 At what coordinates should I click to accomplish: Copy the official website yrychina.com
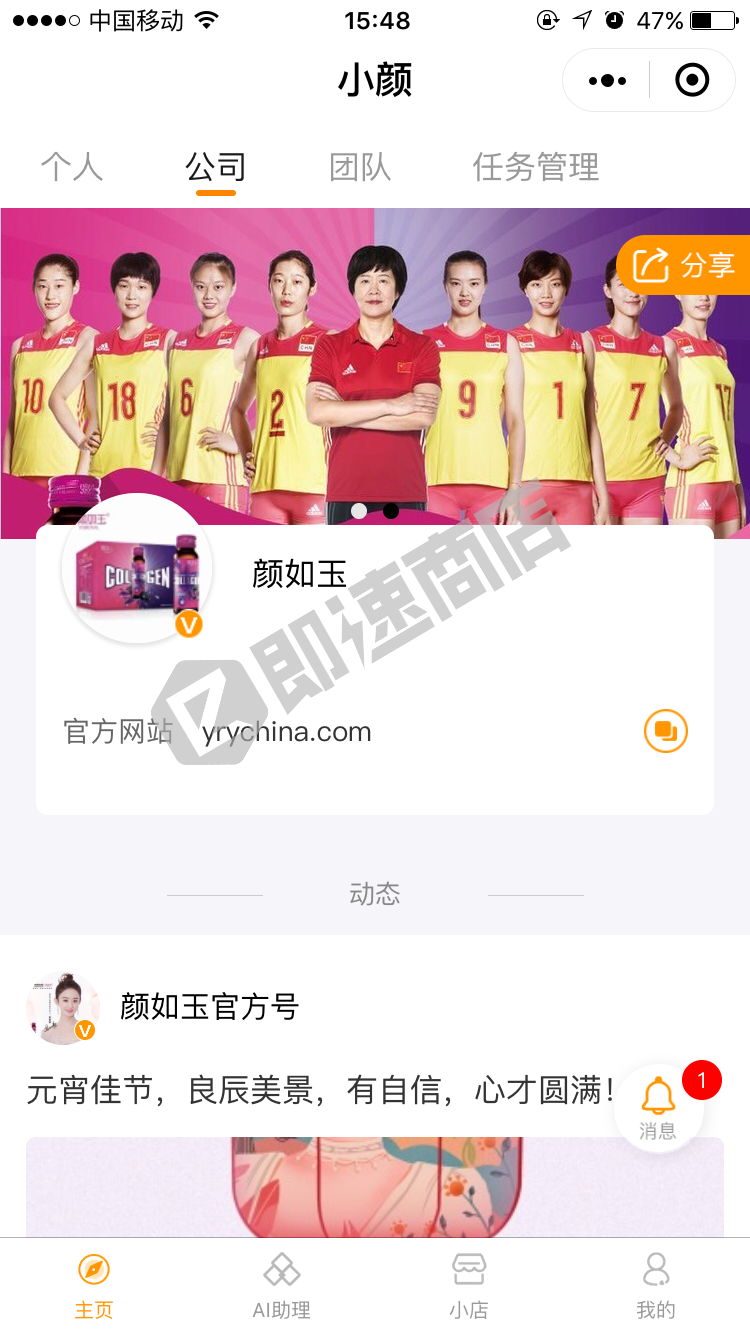[665, 731]
